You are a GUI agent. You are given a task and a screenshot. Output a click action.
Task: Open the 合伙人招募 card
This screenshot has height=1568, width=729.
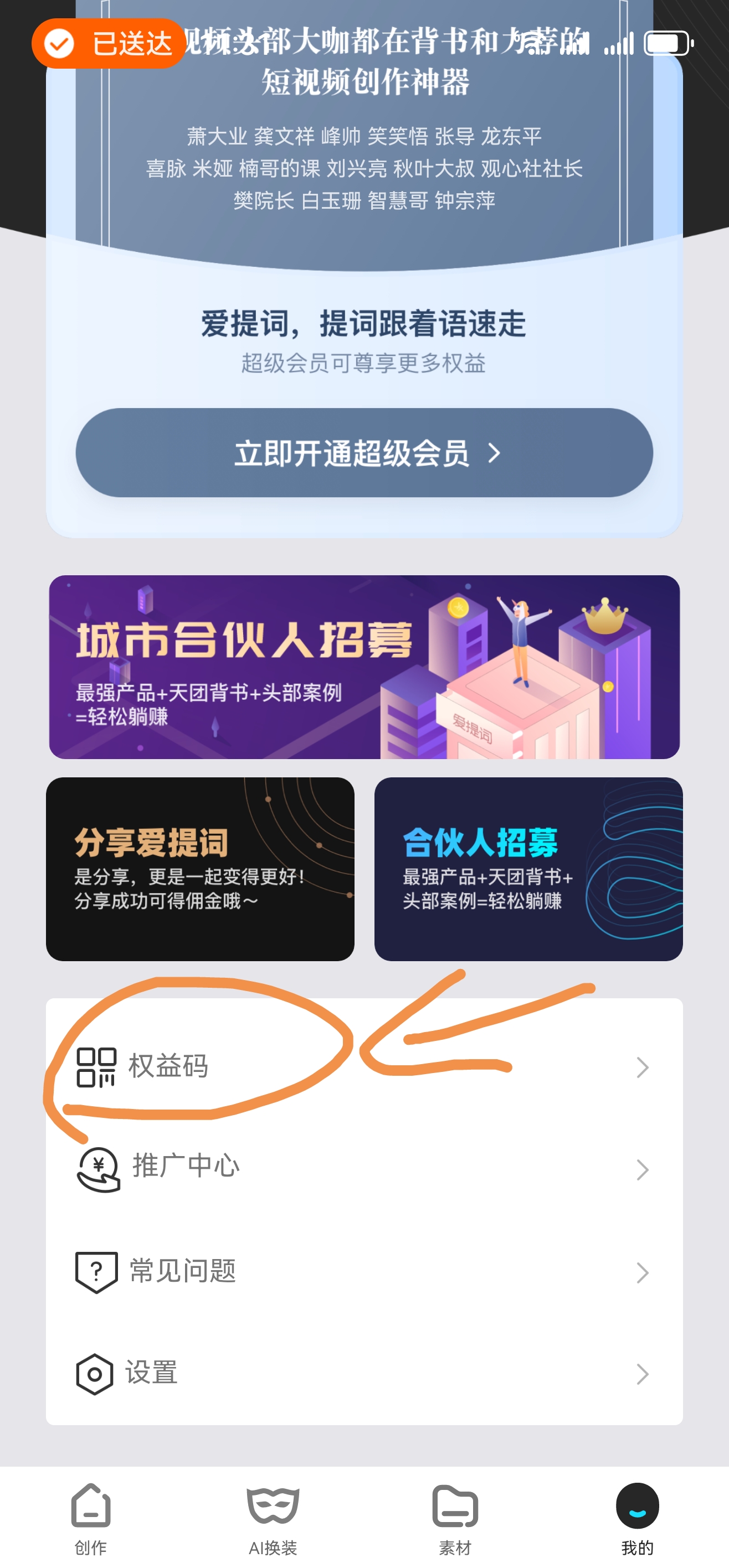(528, 869)
